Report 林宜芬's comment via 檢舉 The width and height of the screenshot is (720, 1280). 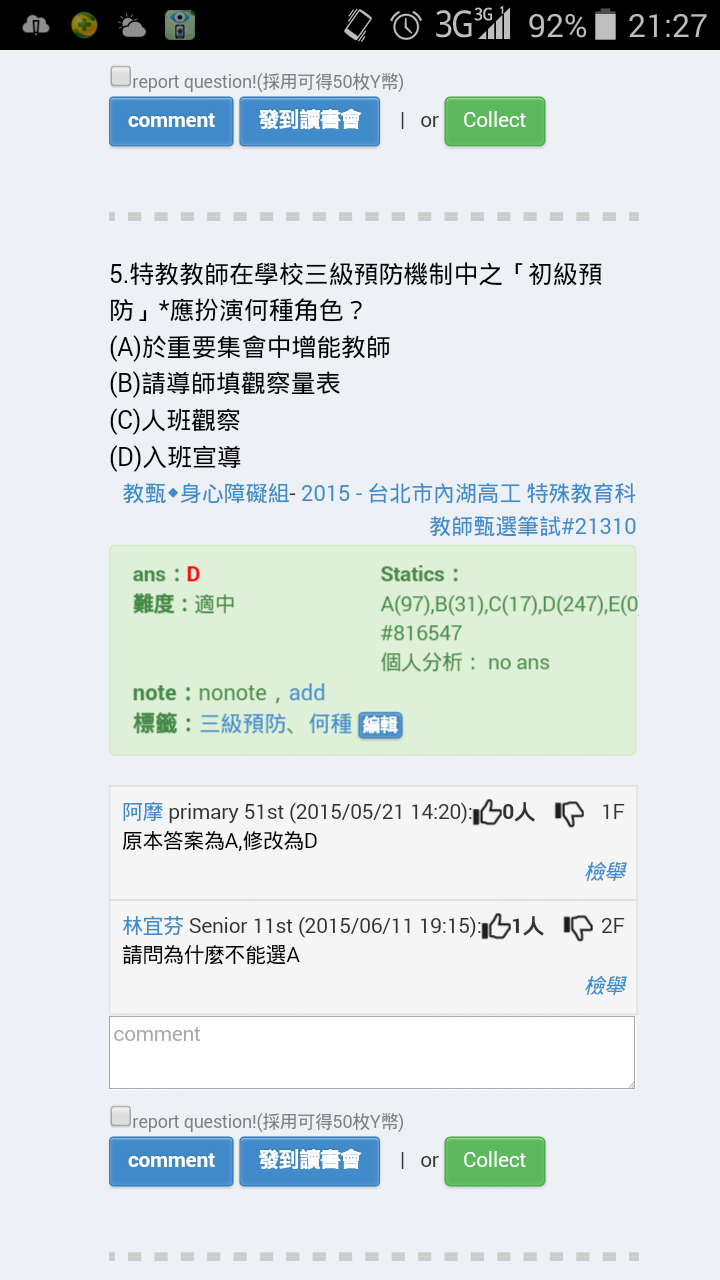604,985
